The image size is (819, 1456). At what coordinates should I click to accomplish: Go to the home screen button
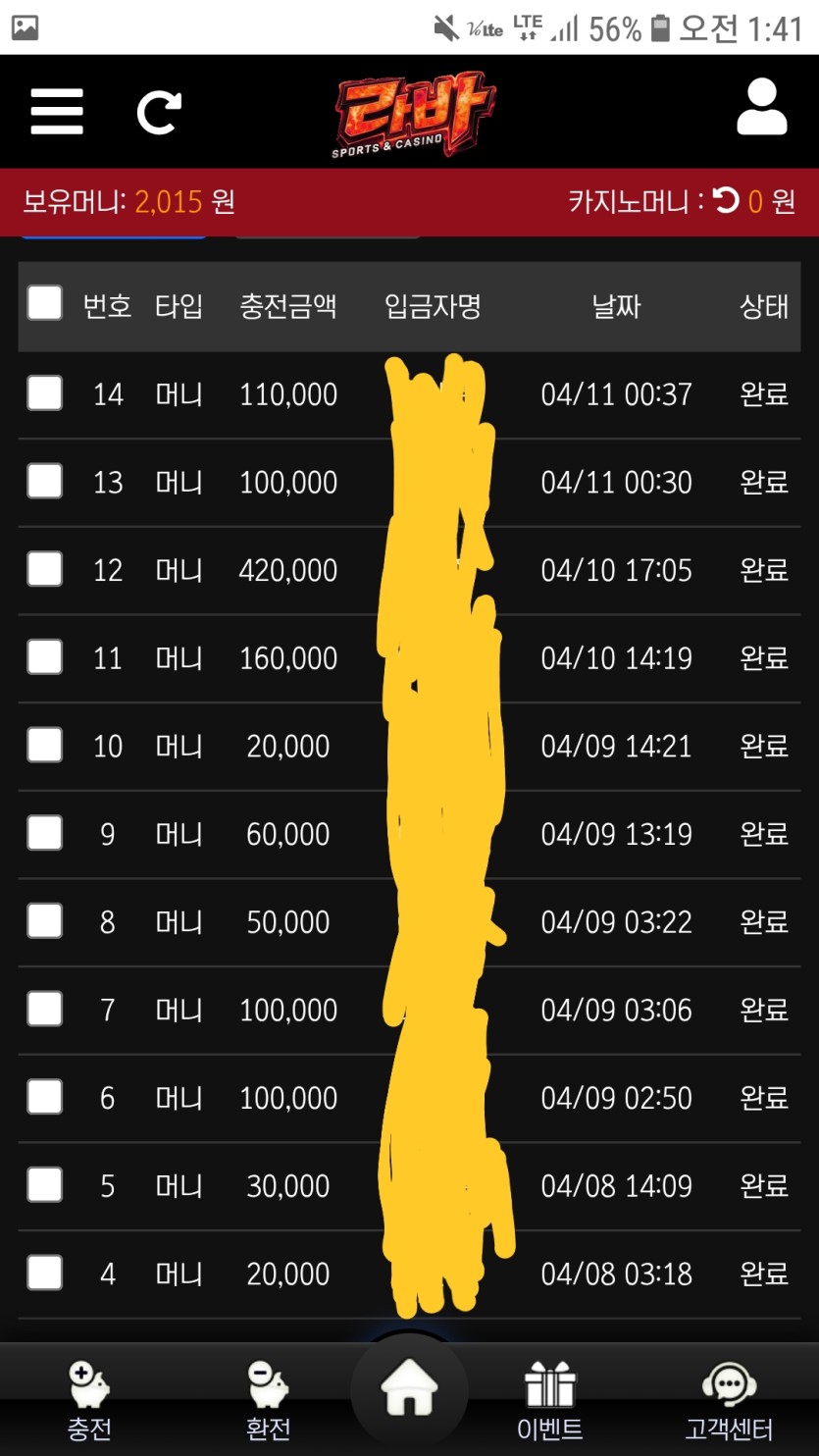[409, 1391]
